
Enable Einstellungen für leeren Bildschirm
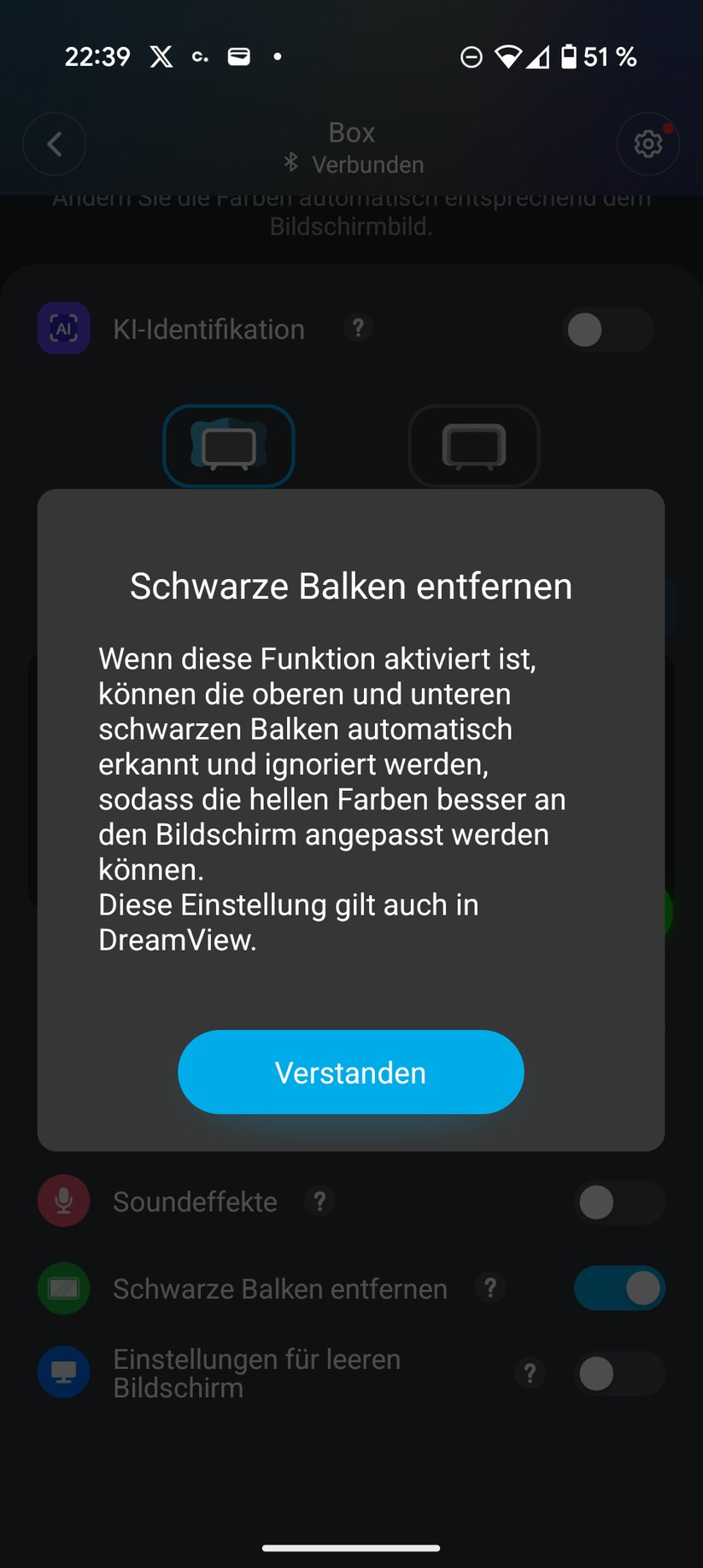point(619,1373)
